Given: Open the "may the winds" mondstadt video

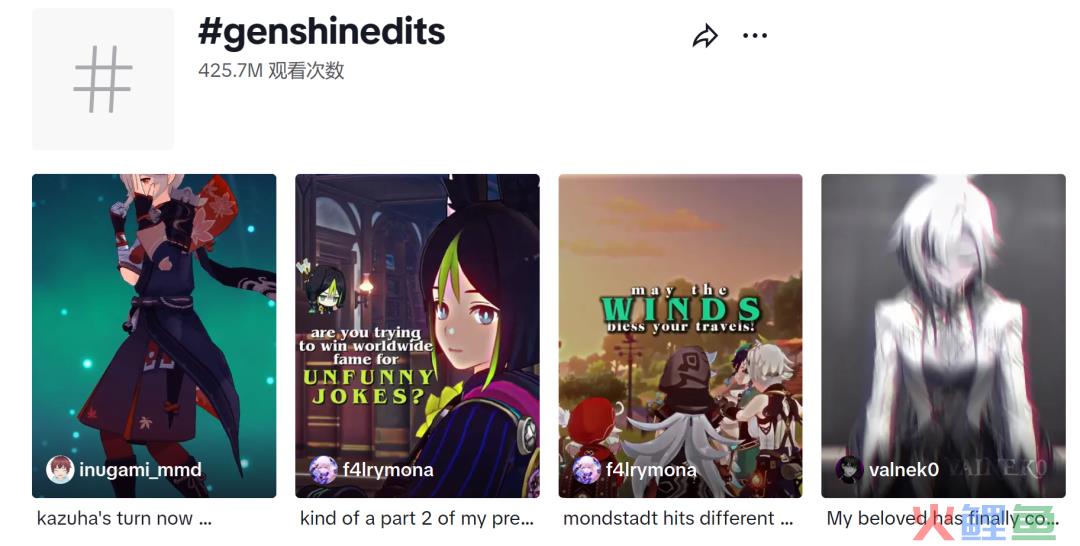Looking at the screenshot, I should (x=680, y=335).
